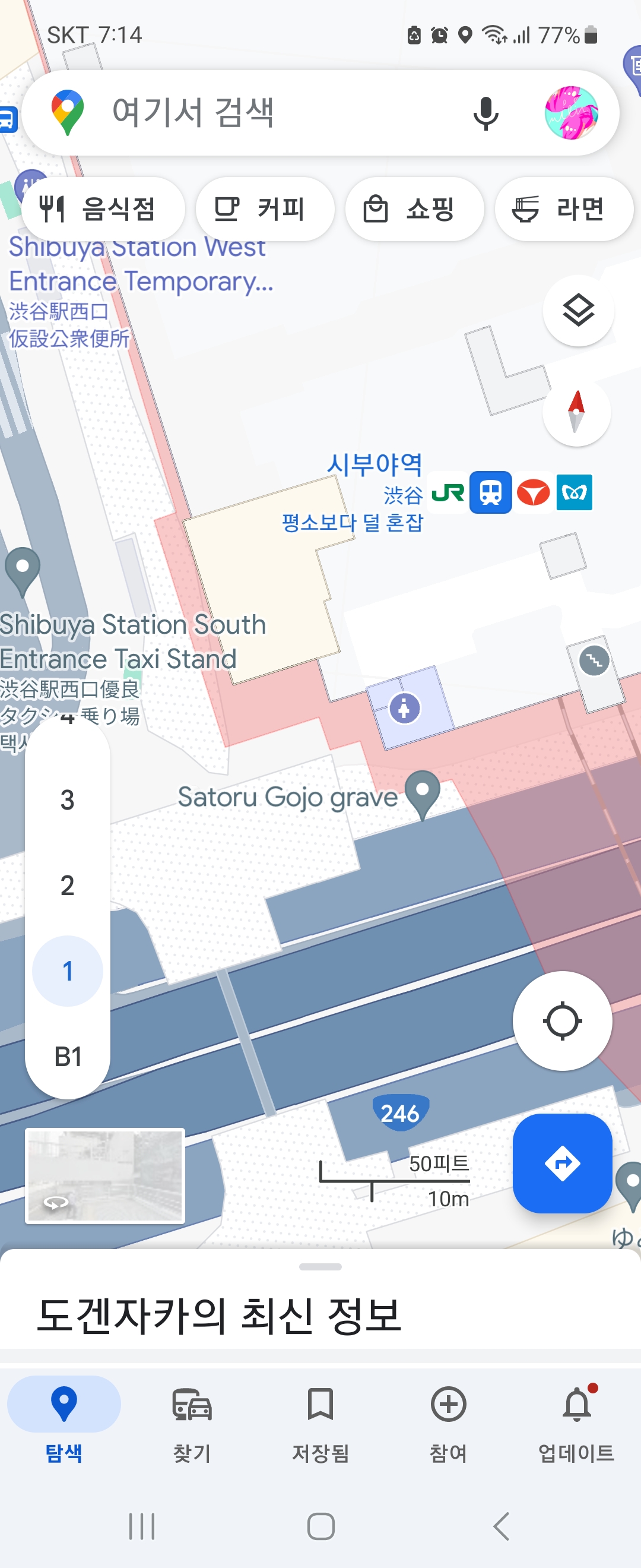This screenshot has width=641, height=1568.
Task: Go back with the system back button
Action: [x=501, y=1526]
